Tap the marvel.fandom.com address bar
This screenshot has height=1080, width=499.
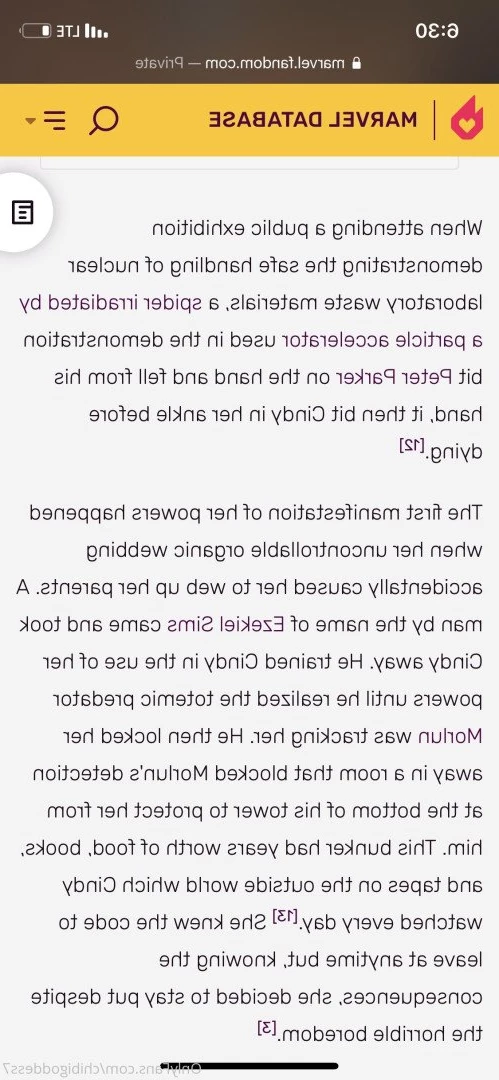250,64
